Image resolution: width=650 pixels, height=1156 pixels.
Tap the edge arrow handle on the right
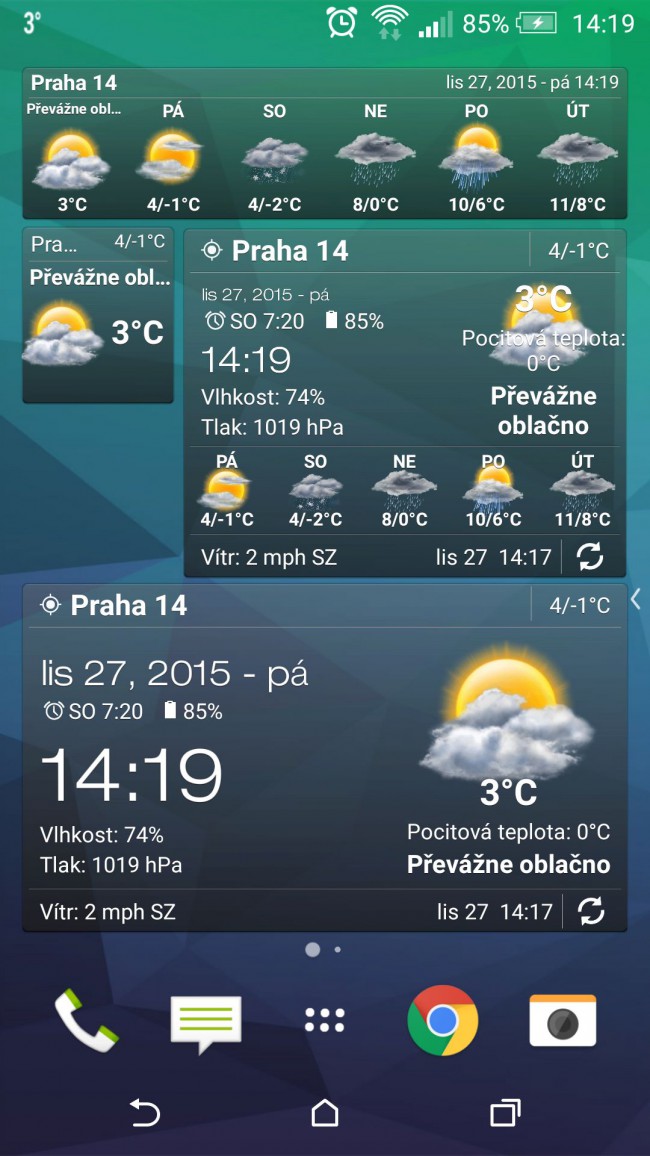(x=636, y=598)
